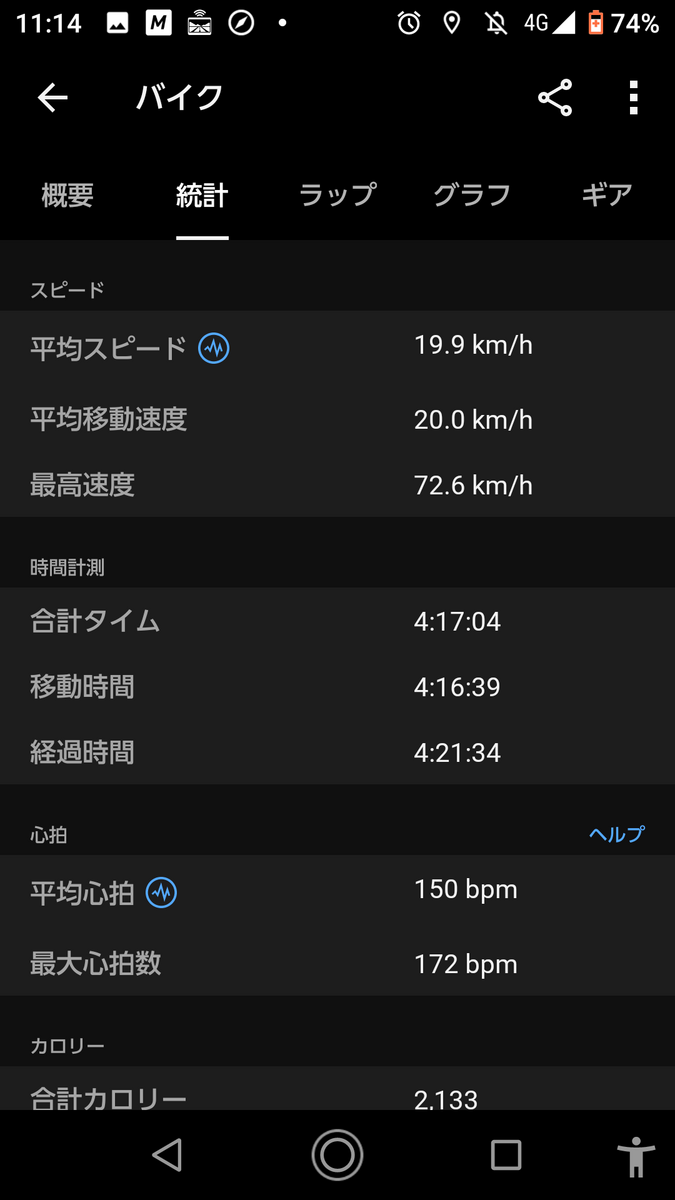The width and height of the screenshot is (675, 1200).
Task: Tap the insight icon beside 平均スピード
Action: (213, 348)
